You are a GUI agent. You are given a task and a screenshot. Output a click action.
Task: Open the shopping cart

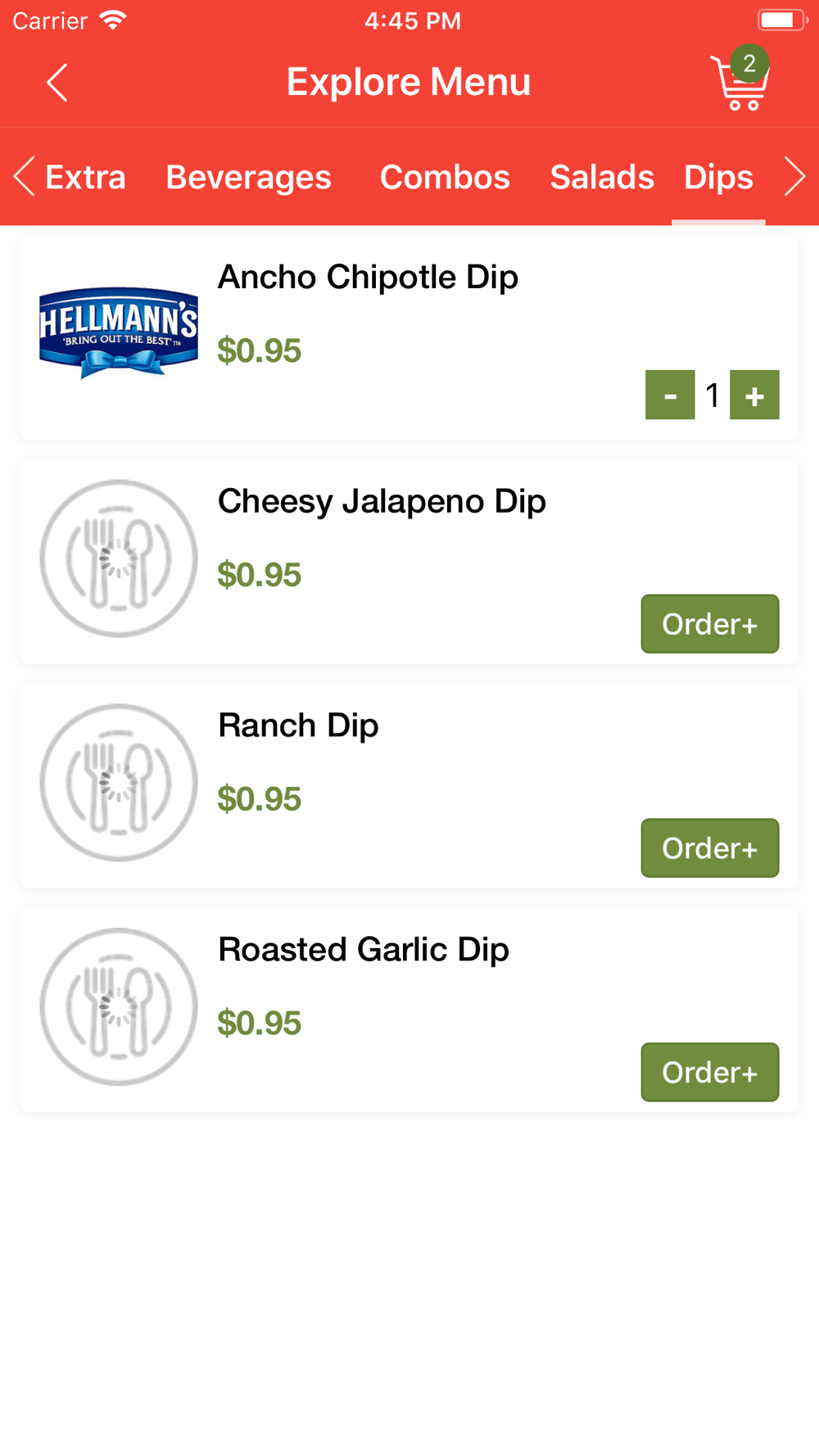click(x=740, y=81)
